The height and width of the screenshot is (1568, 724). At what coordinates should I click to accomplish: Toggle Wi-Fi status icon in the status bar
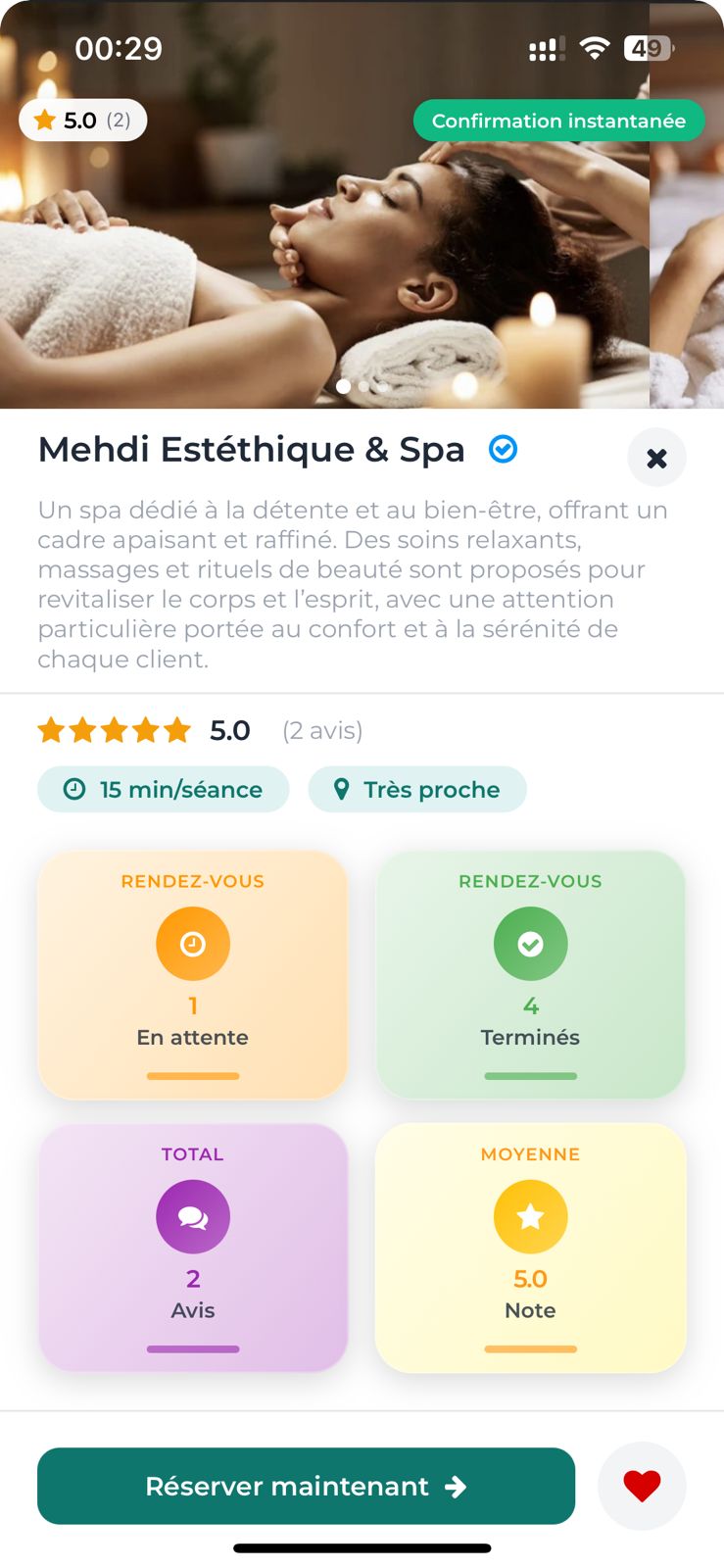pyautogui.click(x=597, y=47)
